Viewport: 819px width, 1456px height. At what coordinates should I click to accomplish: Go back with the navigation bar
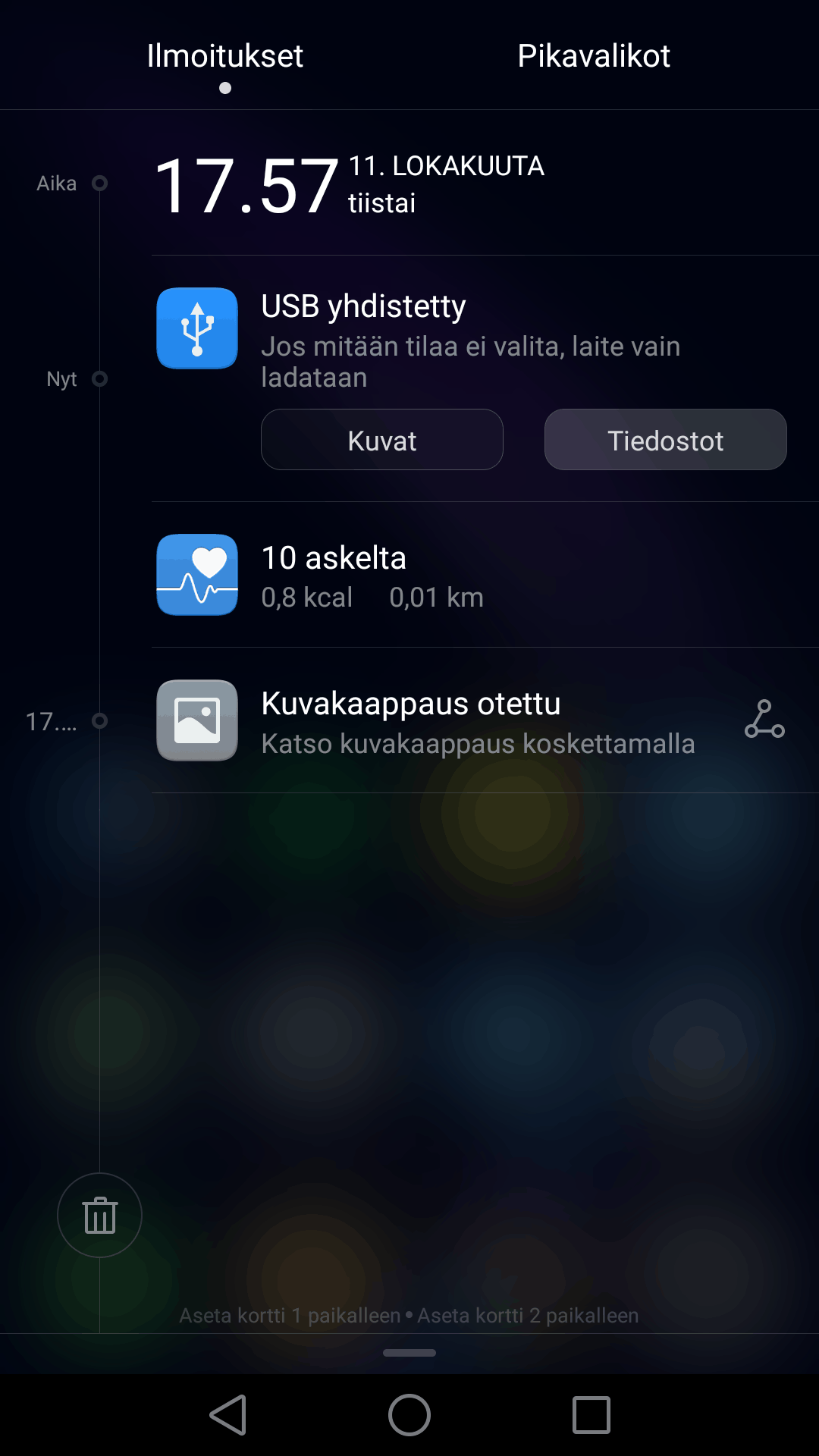click(228, 1415)
